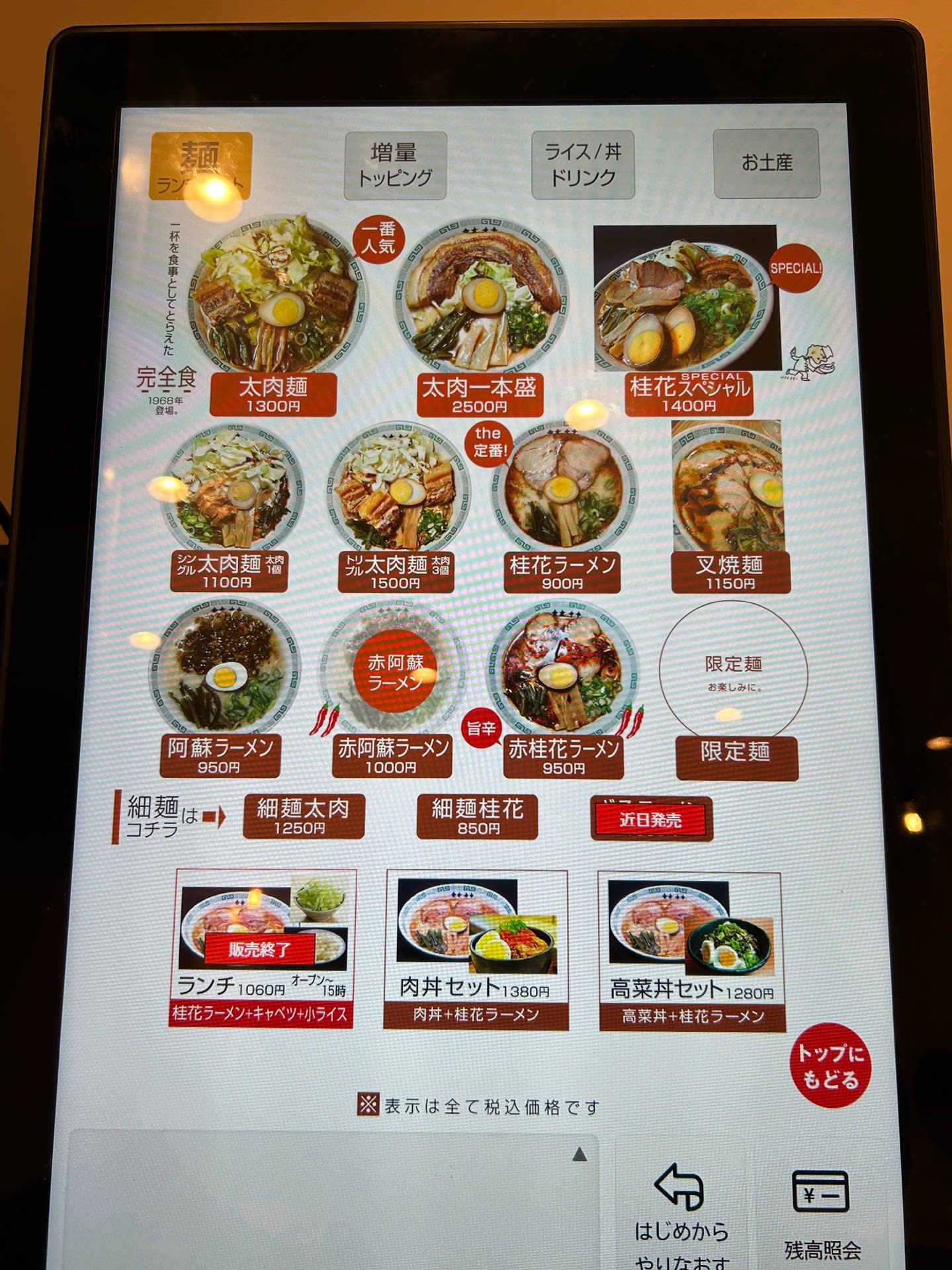This screenshot has width=952, height=1270.
Task: Order 阿蘇ラーメン 950円
Action: click(x=220, y=755)
